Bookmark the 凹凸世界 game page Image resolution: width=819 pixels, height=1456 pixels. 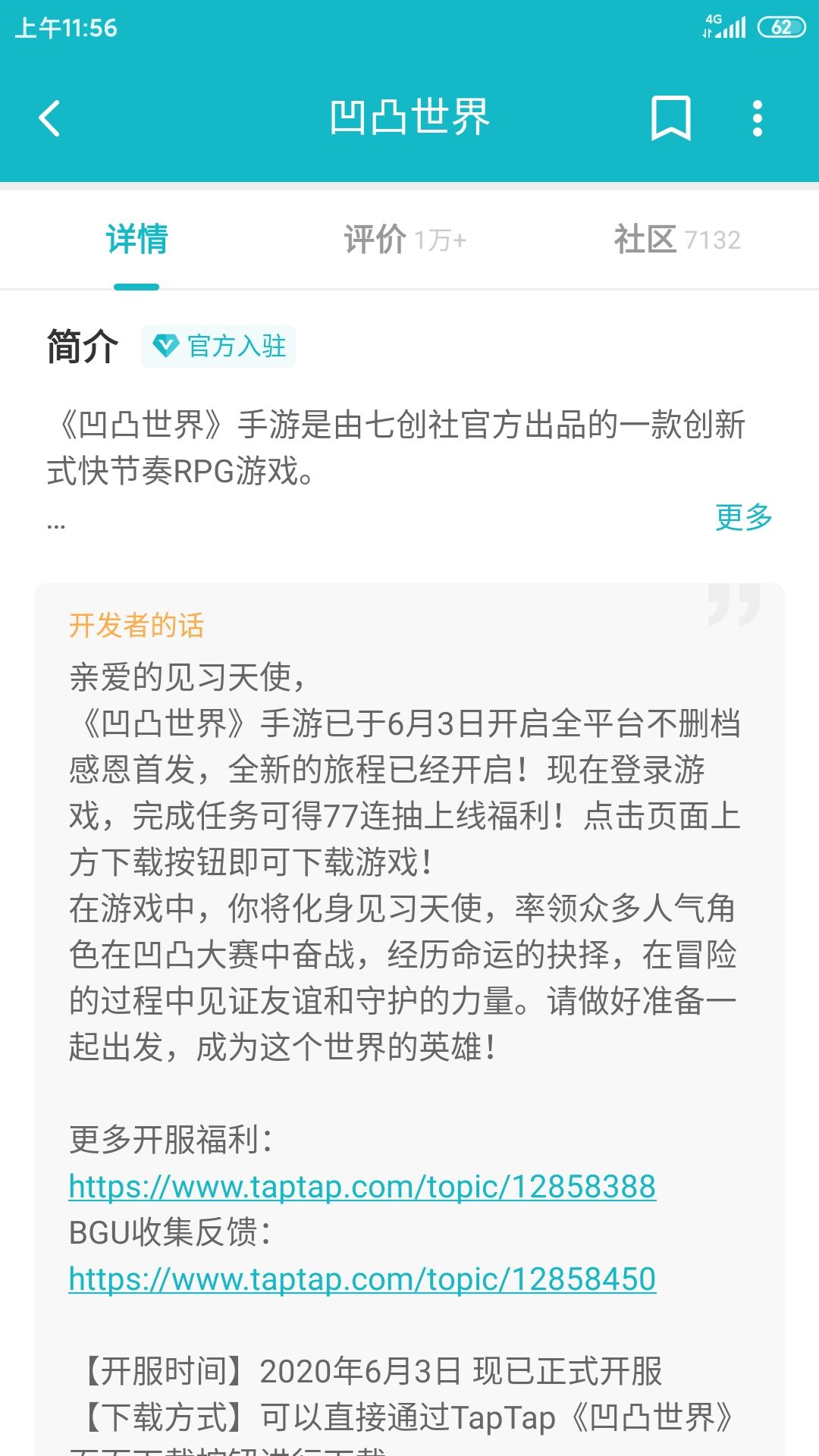[671, 118]
